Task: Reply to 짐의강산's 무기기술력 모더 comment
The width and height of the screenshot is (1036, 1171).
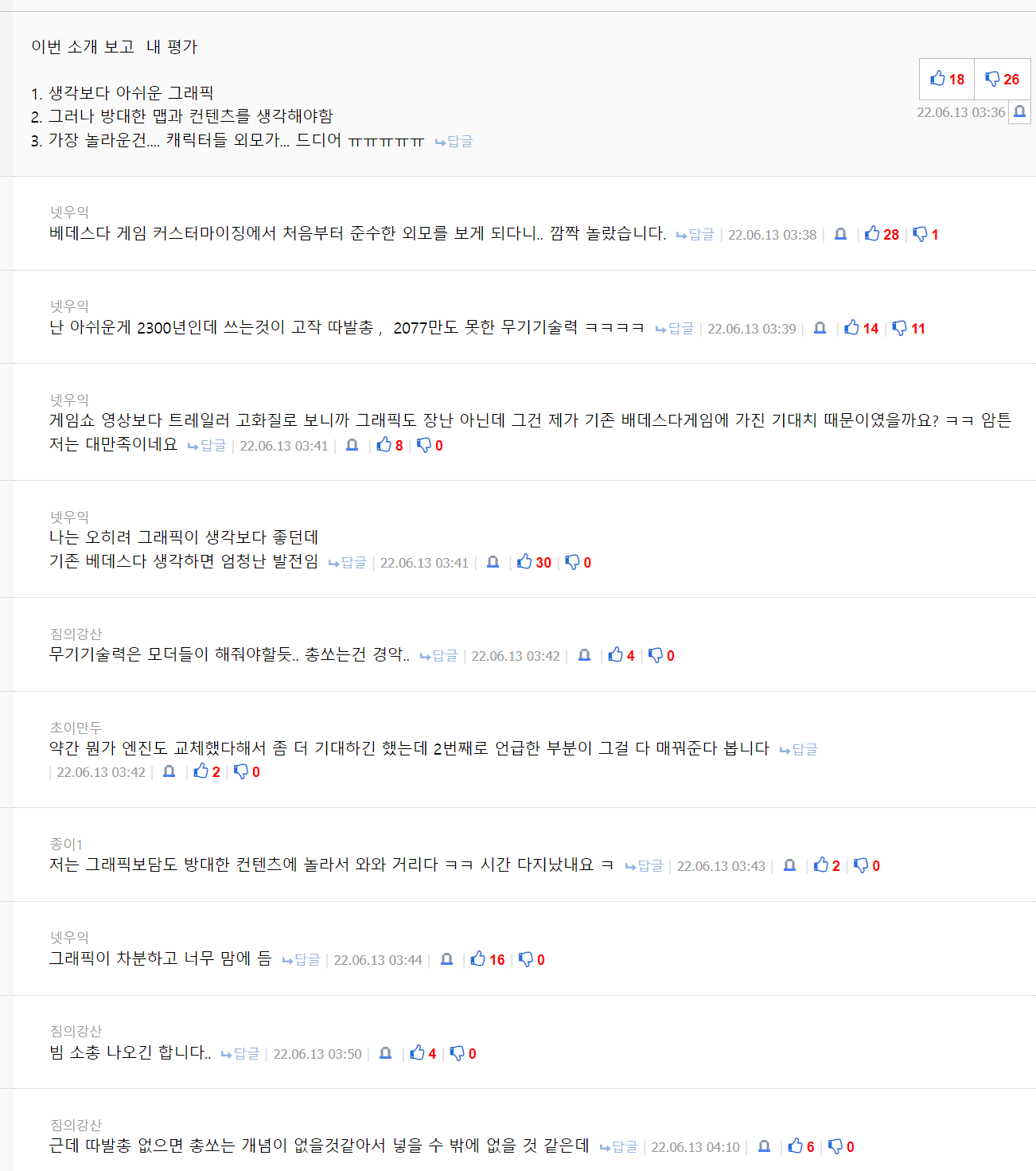Action: pos(439,655)
